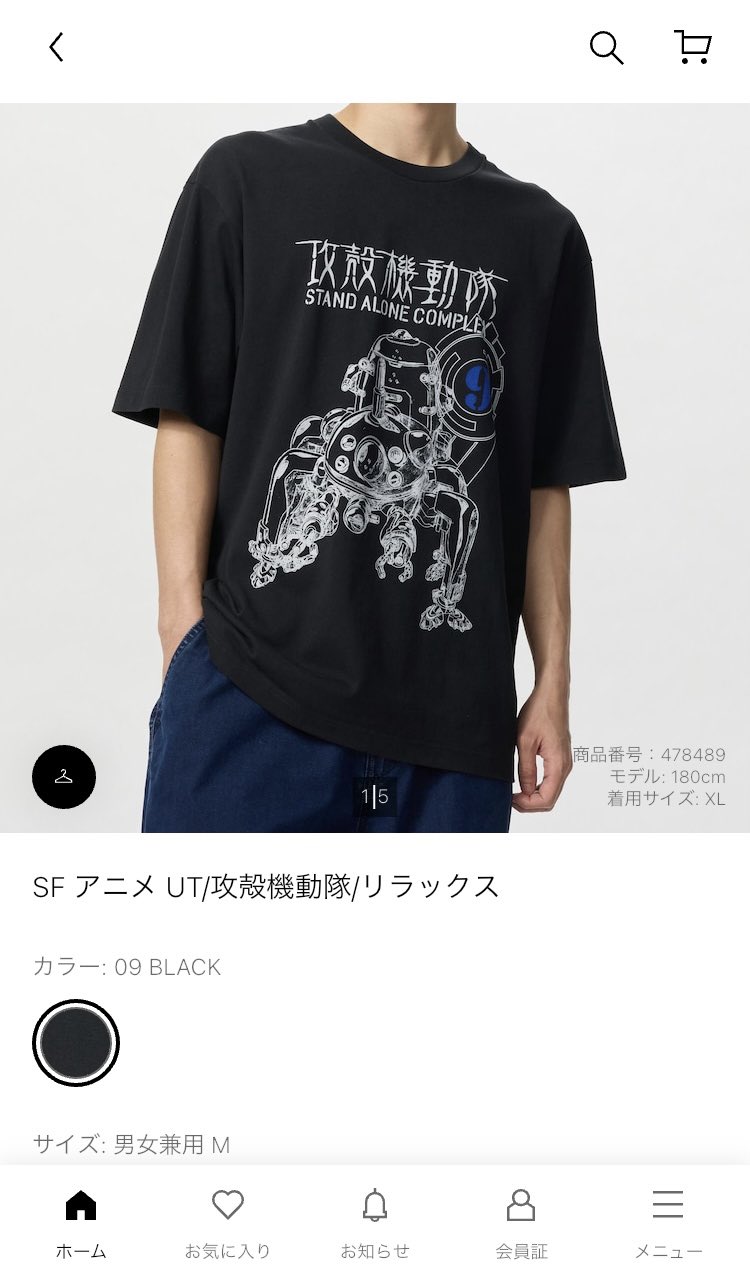
Task: Open the T-shirt product photo
Action: tap(375, 468)
